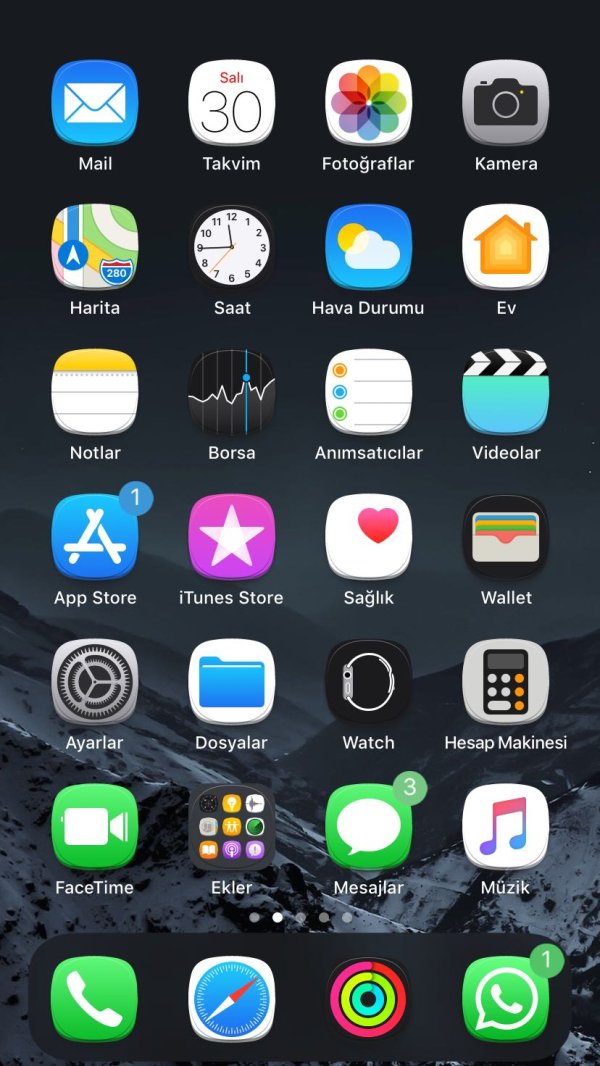Open the Saat clock app

[232, 247]
